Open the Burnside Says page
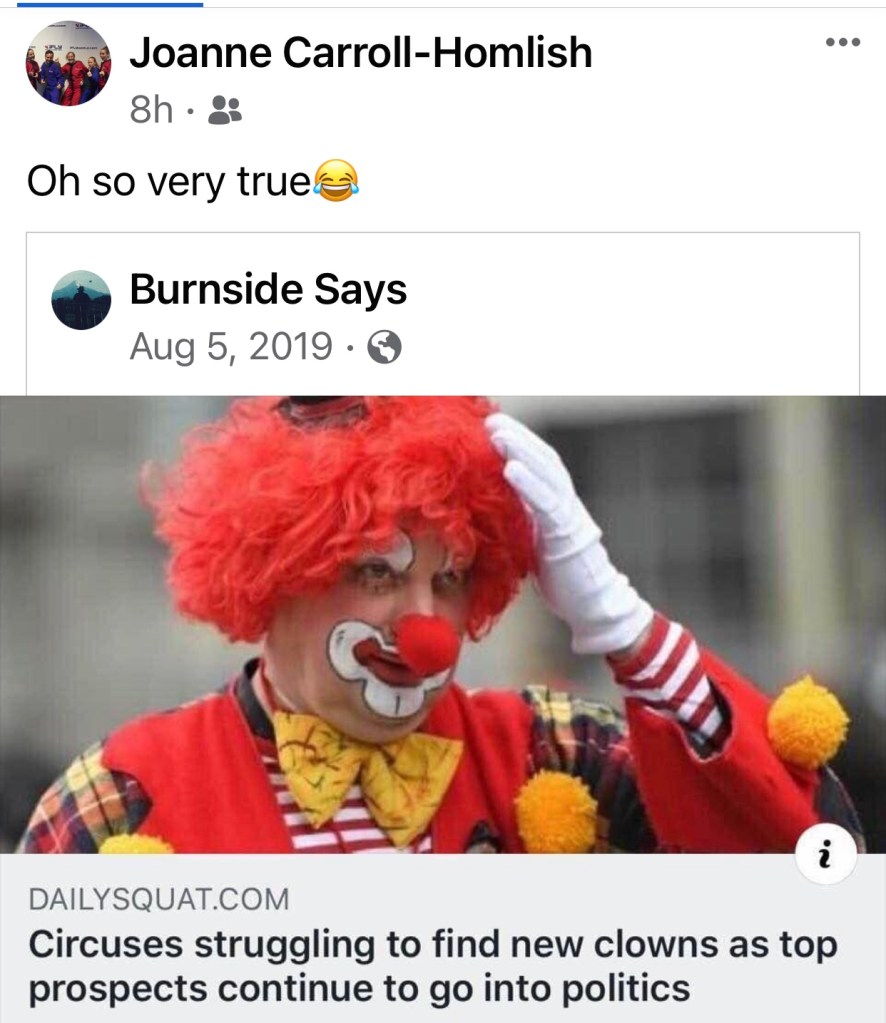886x1023 pixels. pyautogui.click(x=268, y=290)
